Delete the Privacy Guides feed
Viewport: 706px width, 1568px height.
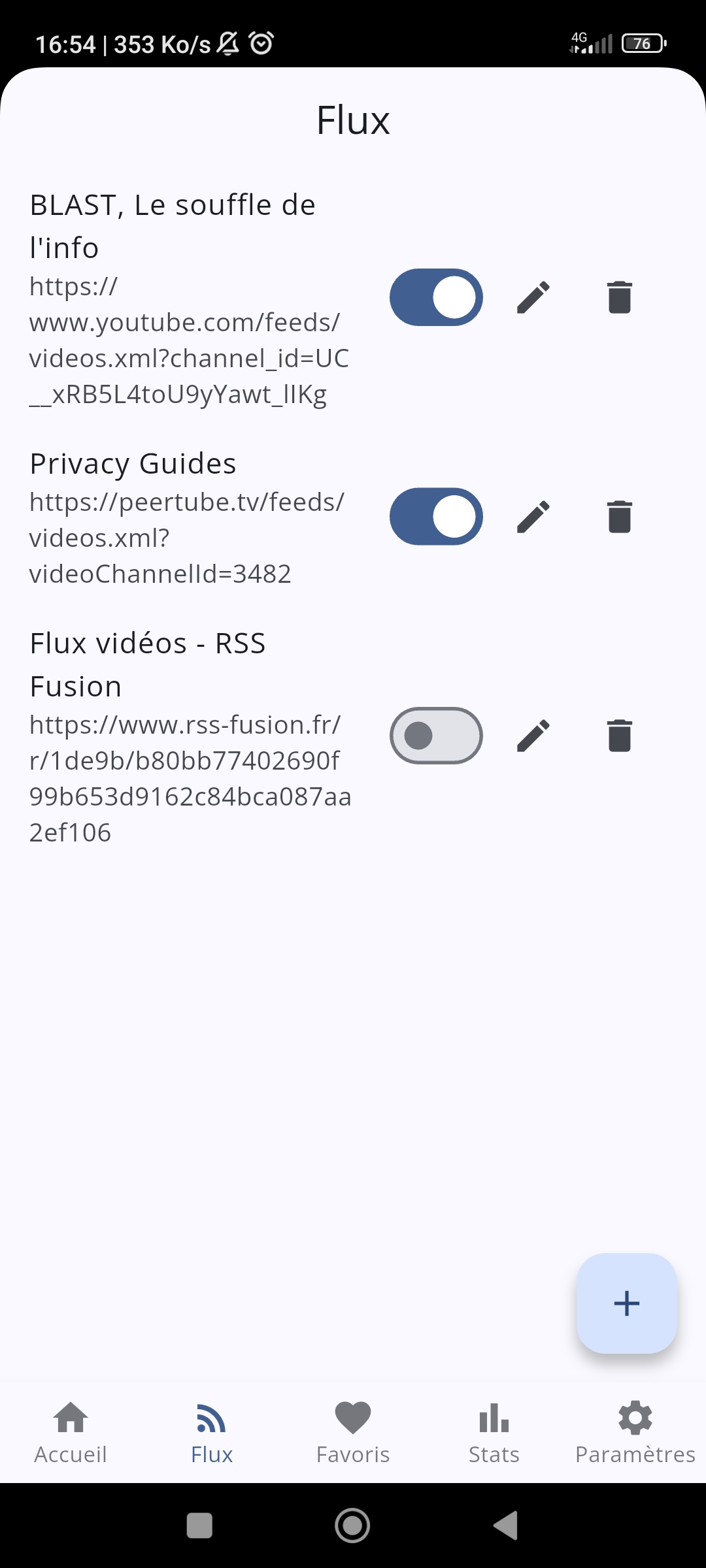tap(619, 517)
